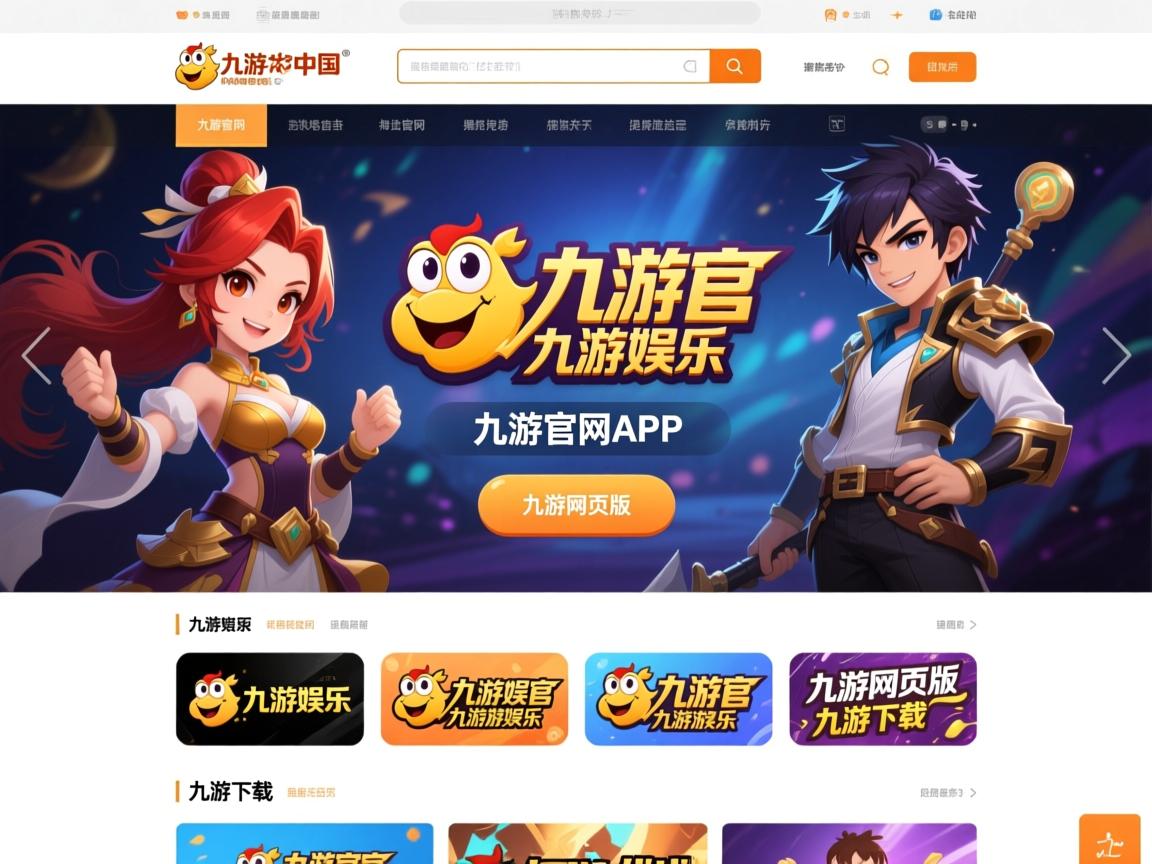Screen dimensions: 1152x864
Task: Tap the search input field in the header
Action: [545, 66]
